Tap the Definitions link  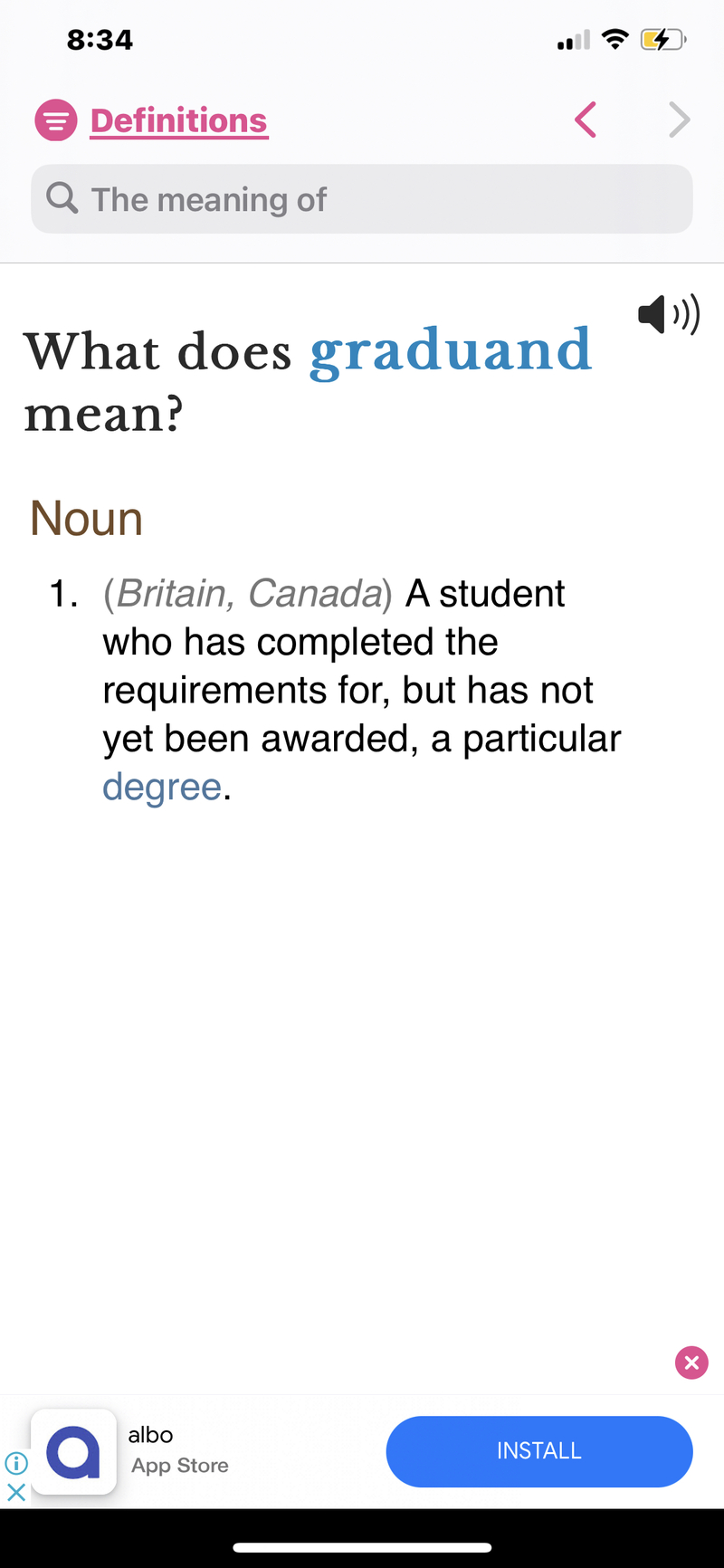(x=179, y=120)
